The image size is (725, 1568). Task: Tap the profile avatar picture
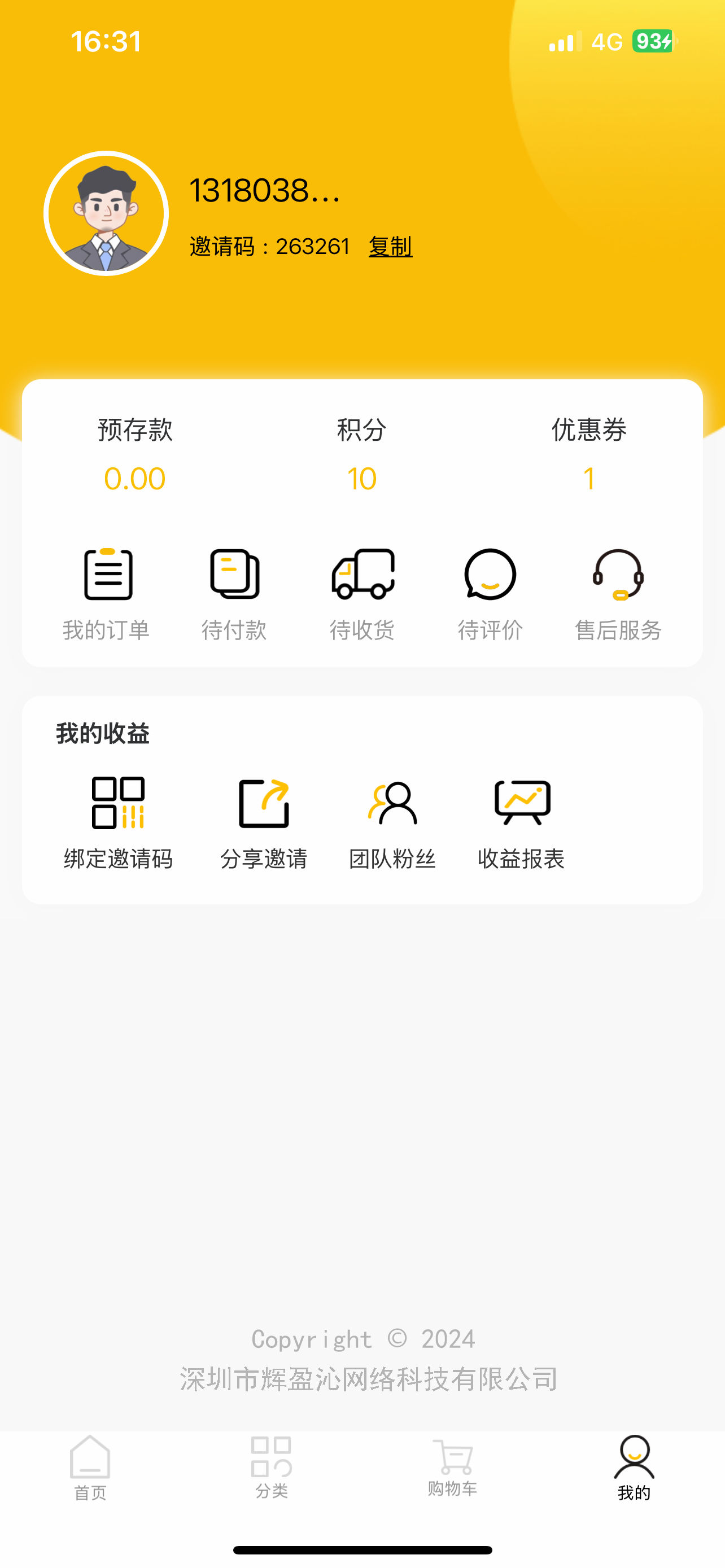pos(106,213)
